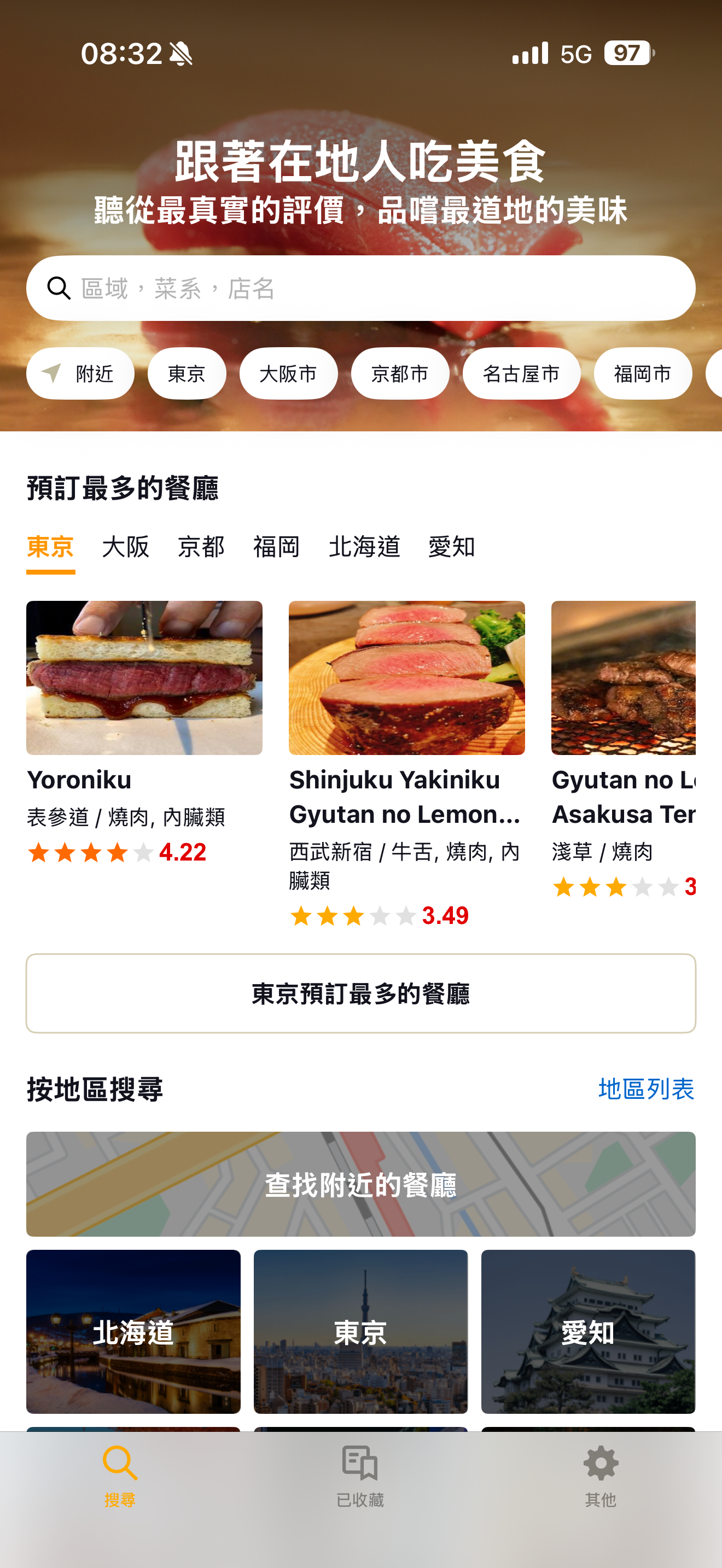The image size is (722, 1568).
Task: Go to the 已收藏 tab
Action: pos(360,1477)
